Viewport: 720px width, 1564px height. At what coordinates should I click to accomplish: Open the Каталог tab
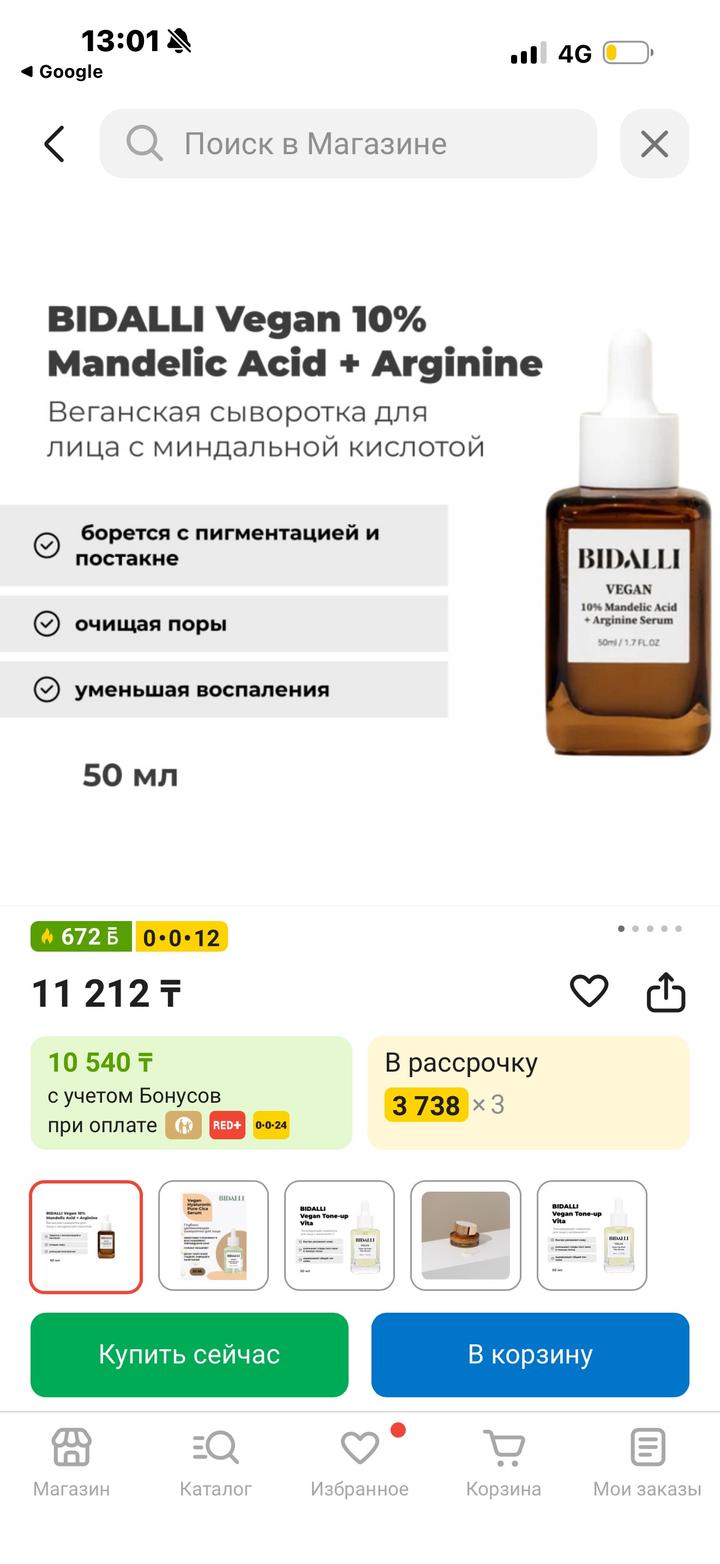[215, 1462]
